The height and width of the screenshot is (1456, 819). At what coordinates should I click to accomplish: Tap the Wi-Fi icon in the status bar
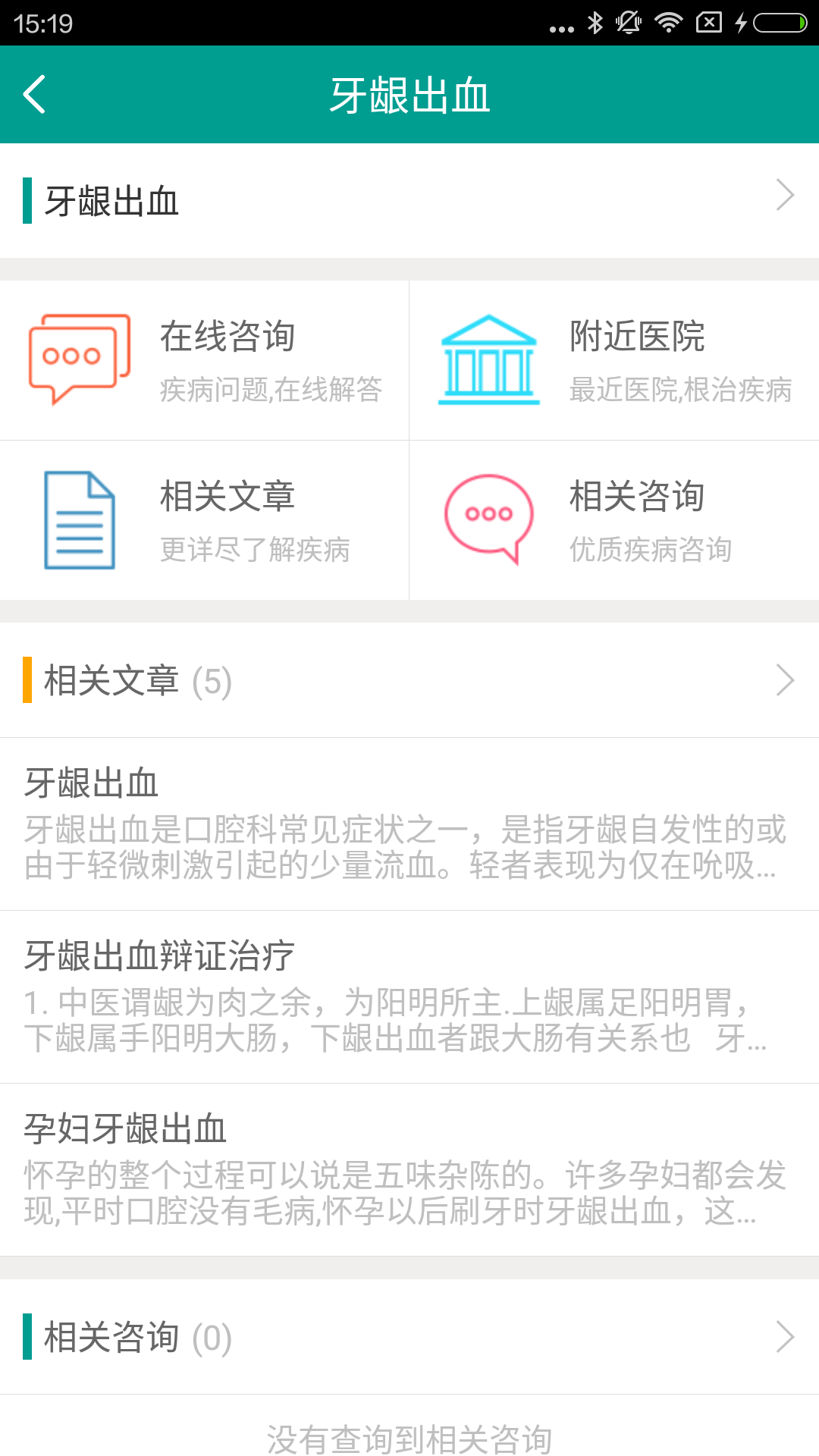click(670, 23)
